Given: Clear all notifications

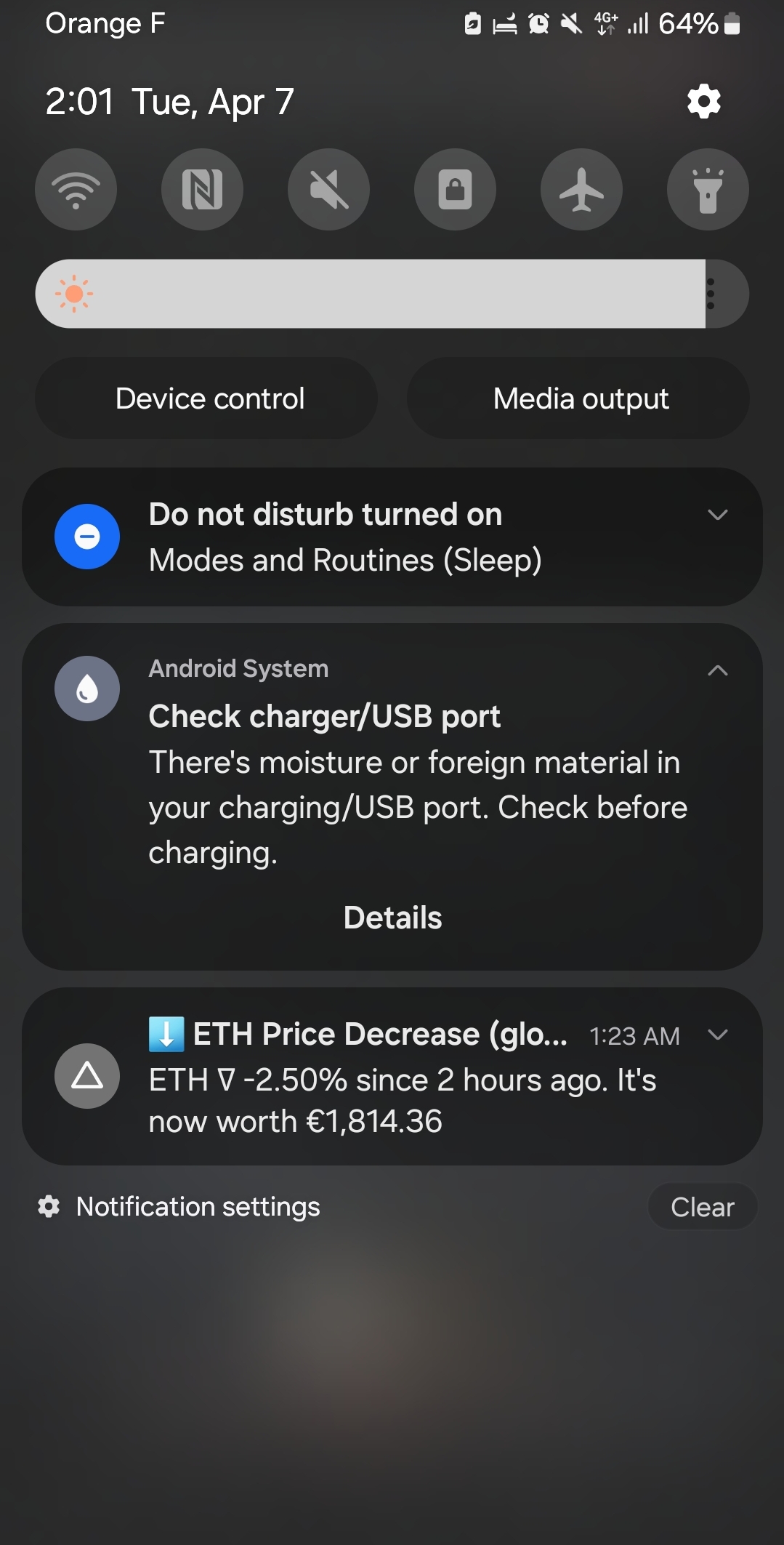Looking at the screenshot, I should pos(702,1207).
